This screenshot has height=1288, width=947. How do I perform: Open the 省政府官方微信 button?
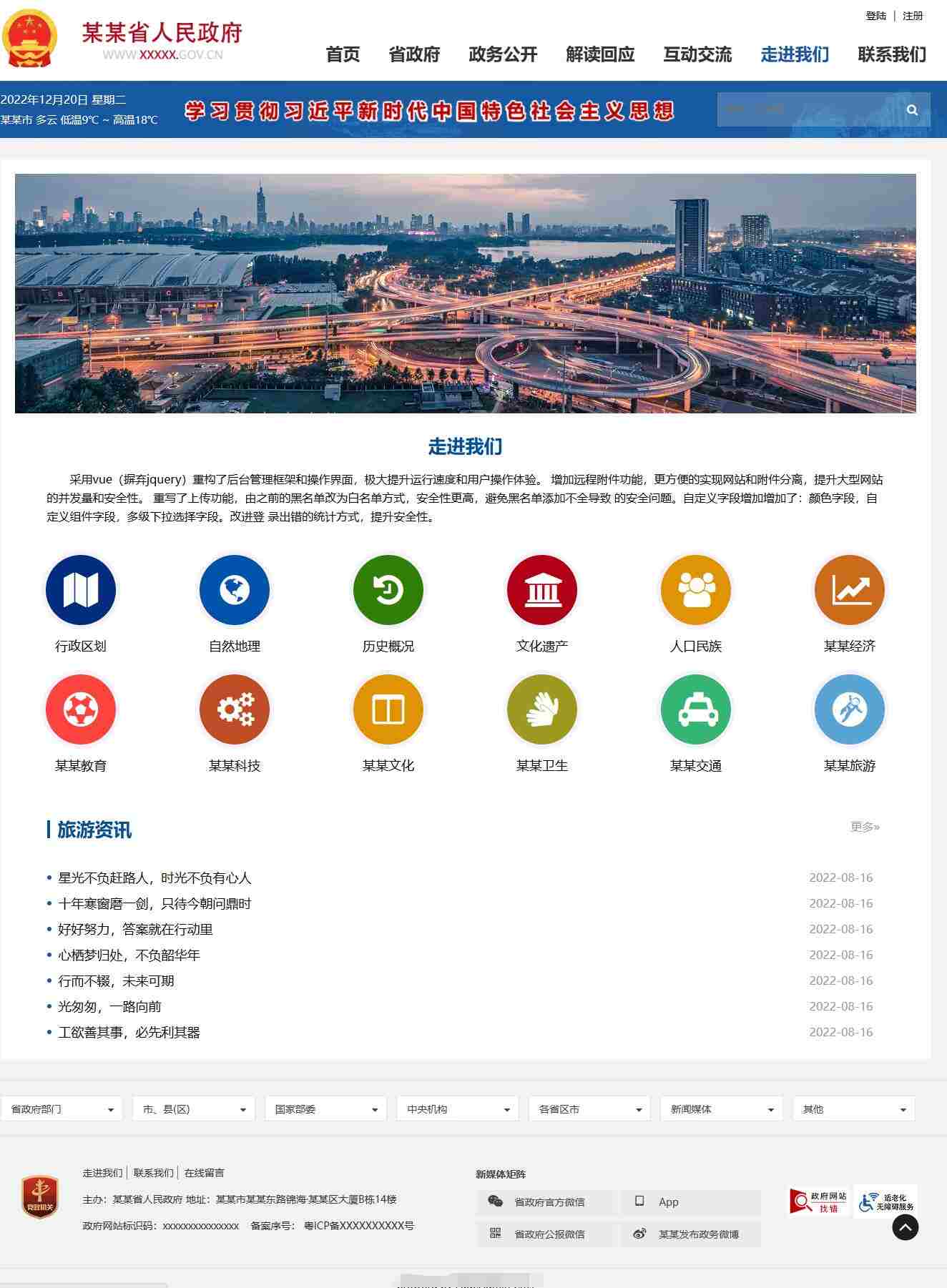[546, 1202]
